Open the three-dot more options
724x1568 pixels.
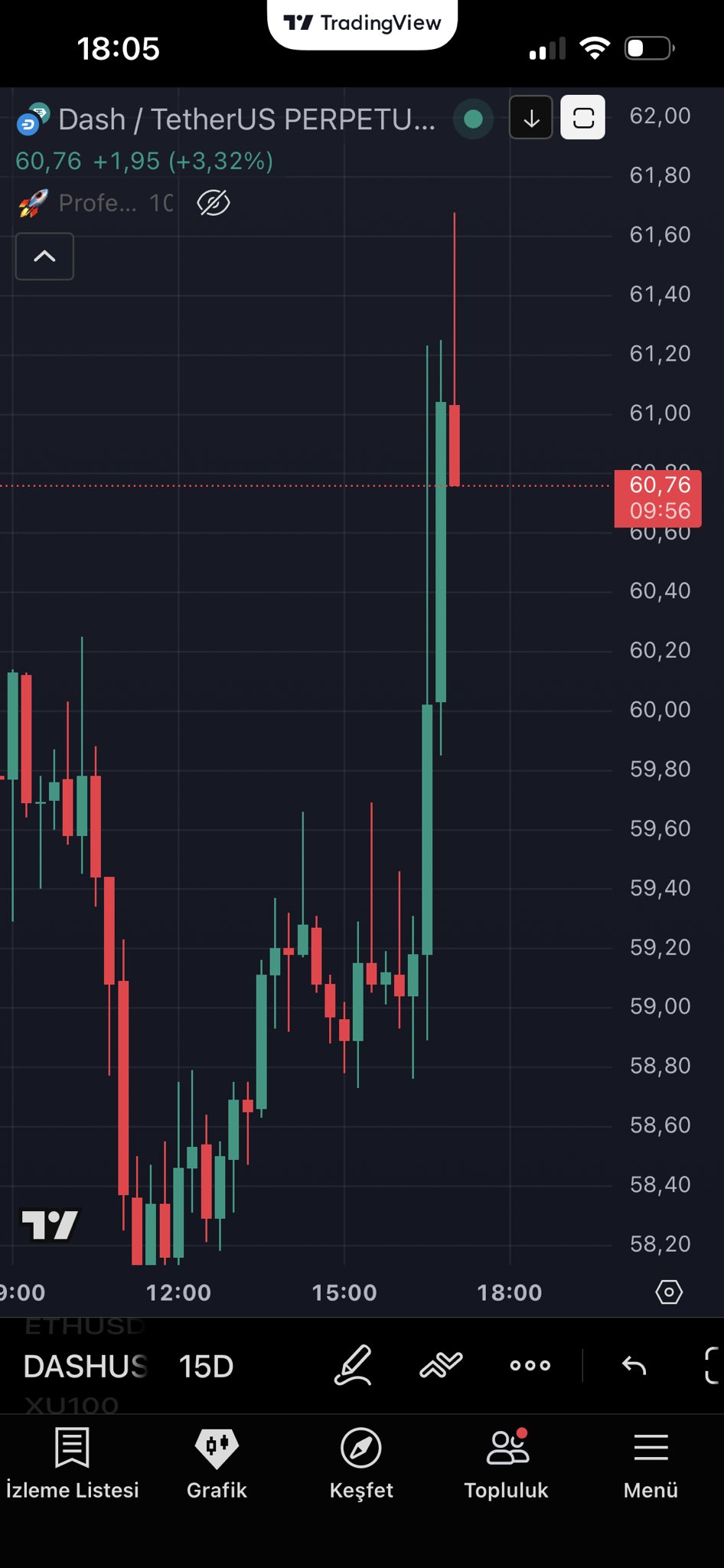pos(530,1365)
